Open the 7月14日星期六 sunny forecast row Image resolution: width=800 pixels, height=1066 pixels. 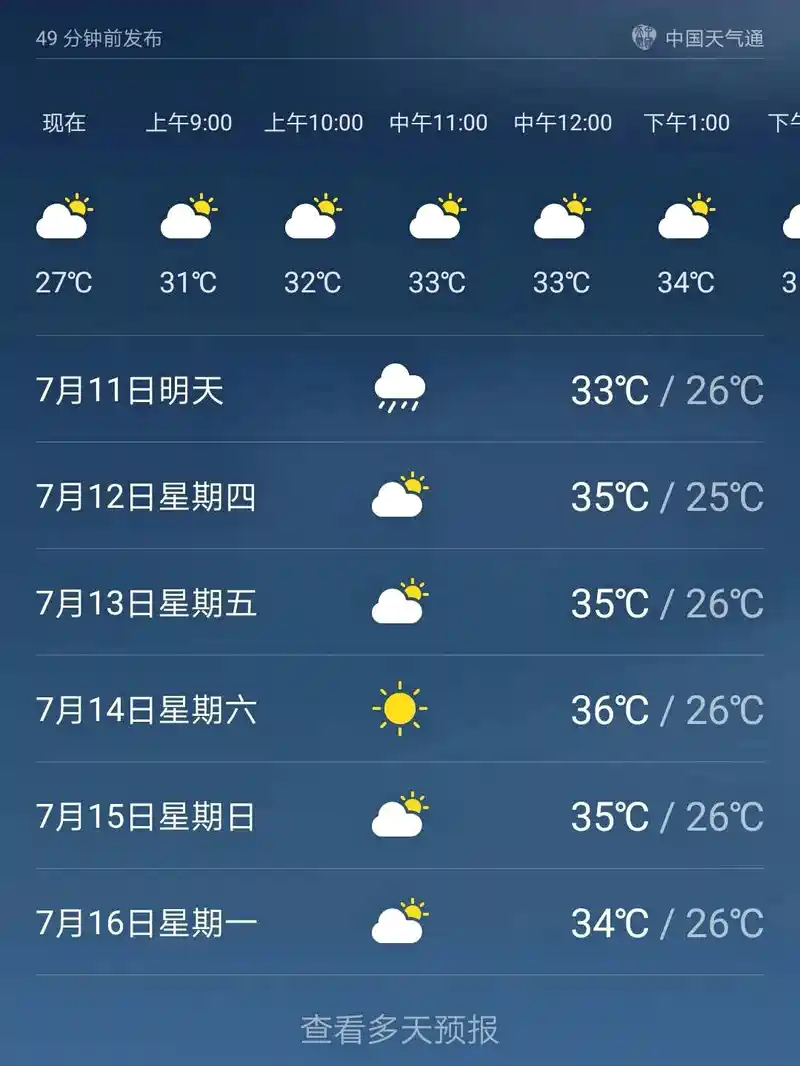coord(400,709)
